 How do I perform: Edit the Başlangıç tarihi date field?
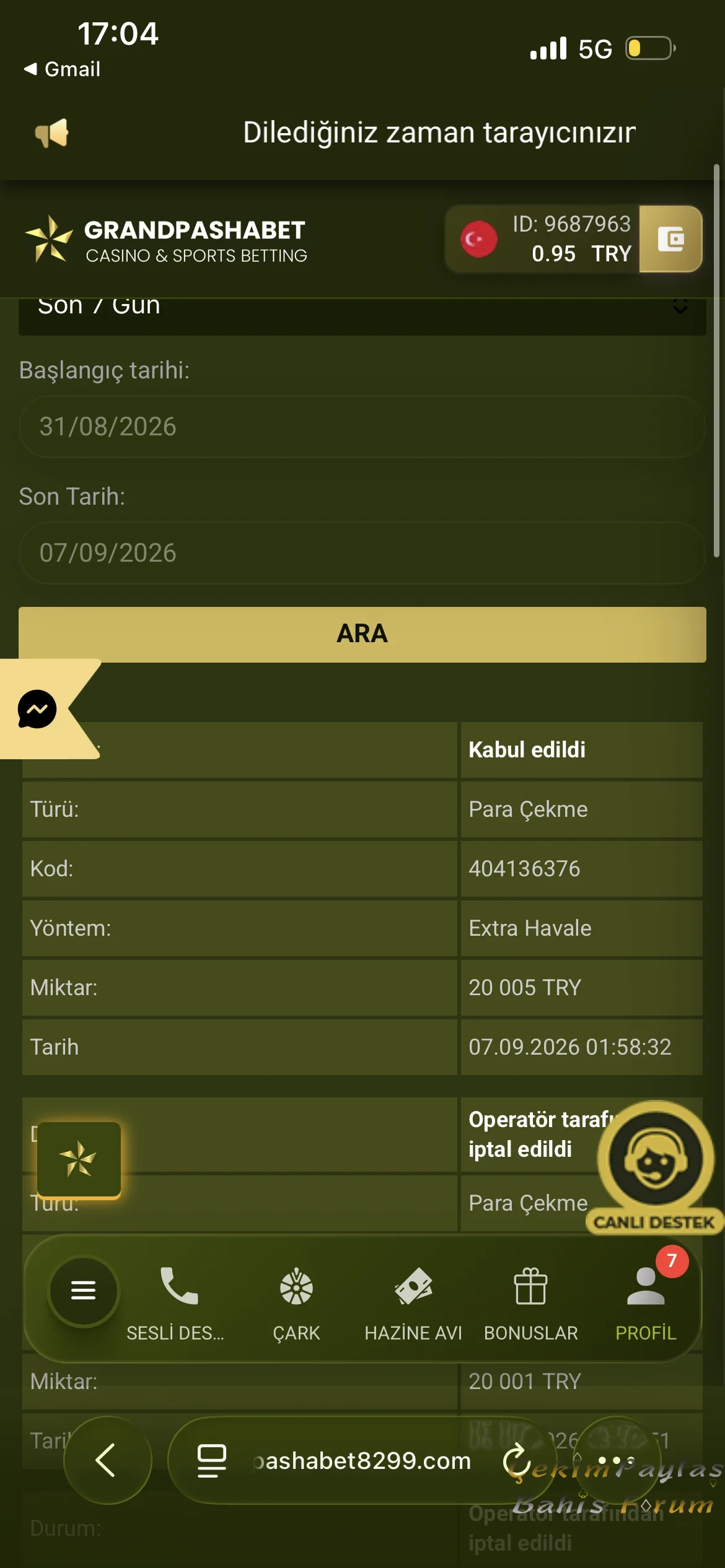[x=362, y=427]
